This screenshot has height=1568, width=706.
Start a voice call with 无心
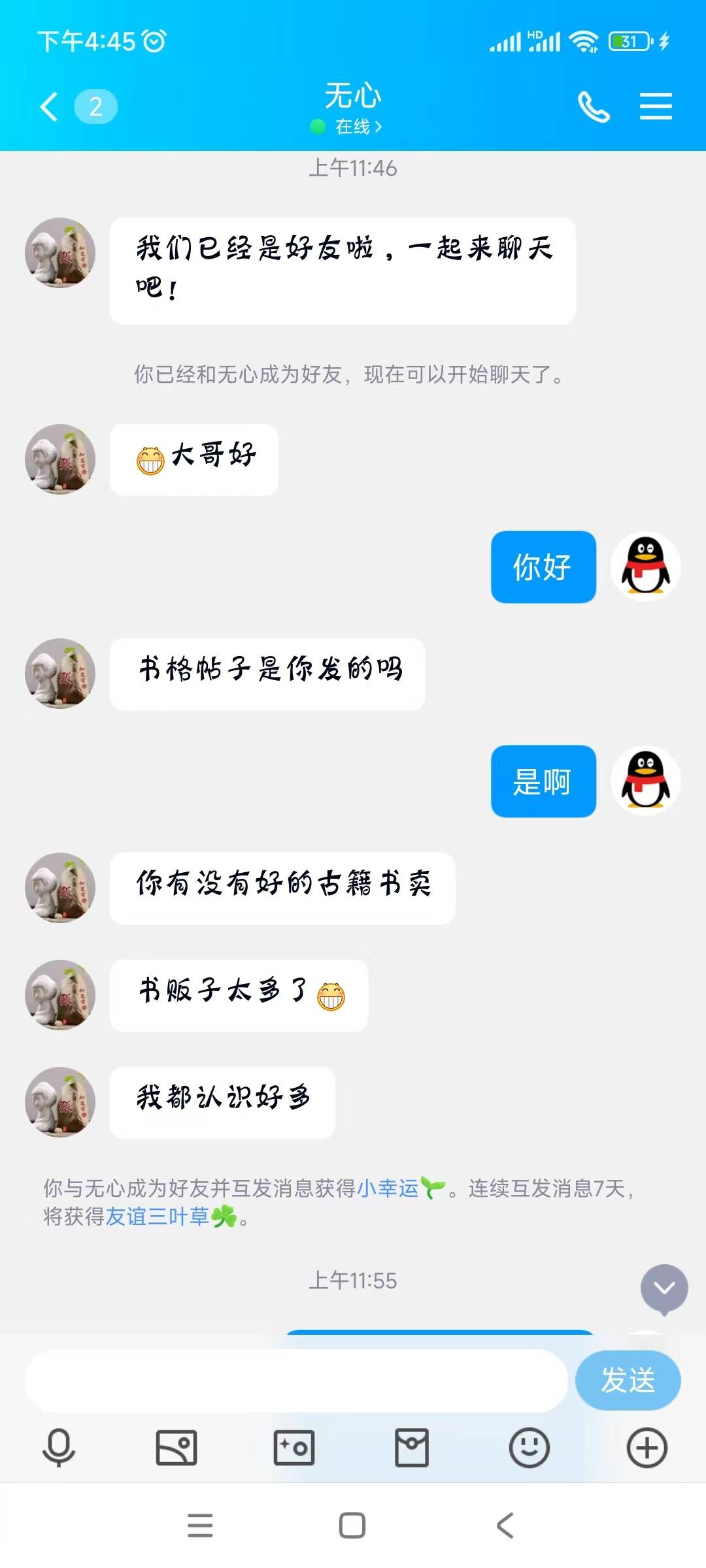596,106
